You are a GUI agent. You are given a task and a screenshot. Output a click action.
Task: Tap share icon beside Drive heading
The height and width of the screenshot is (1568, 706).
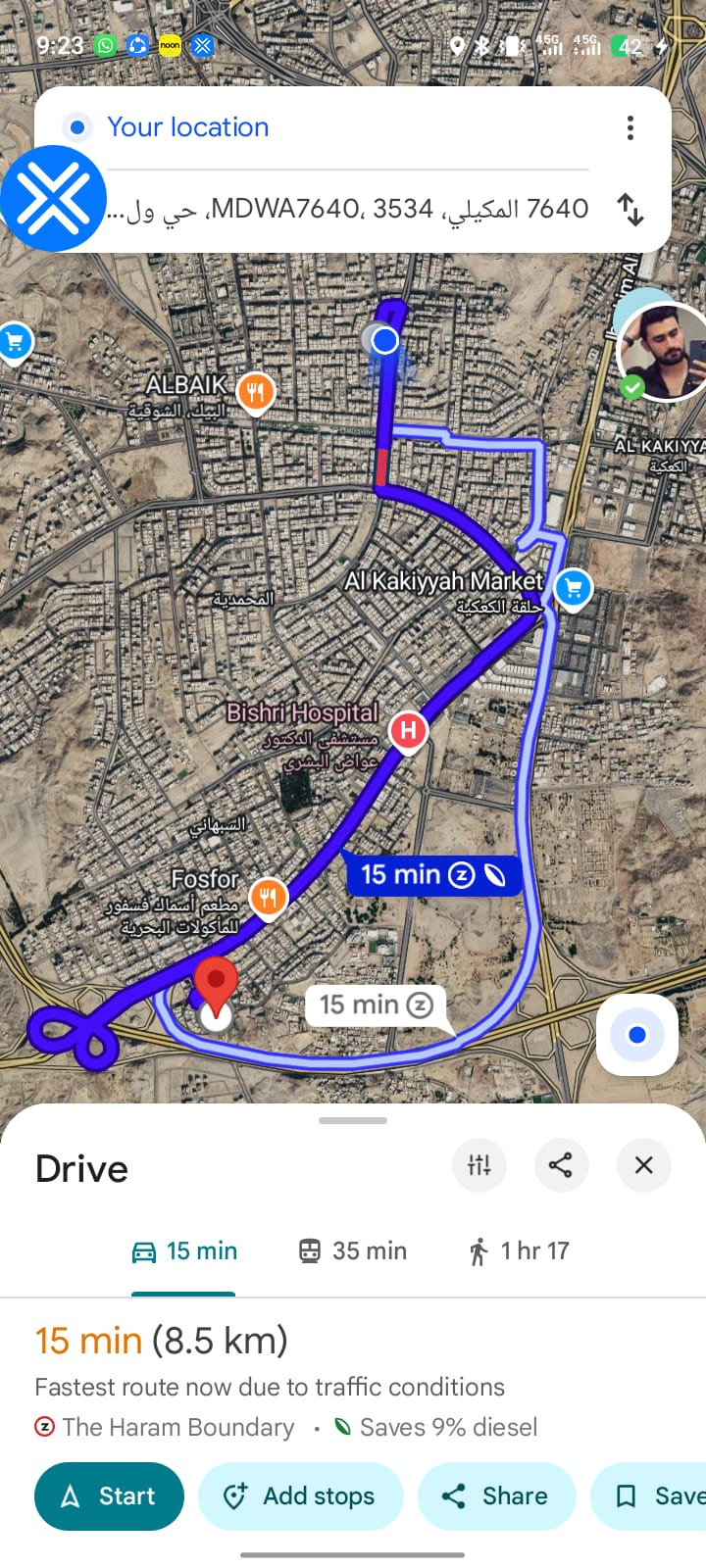pos(561,1165)
